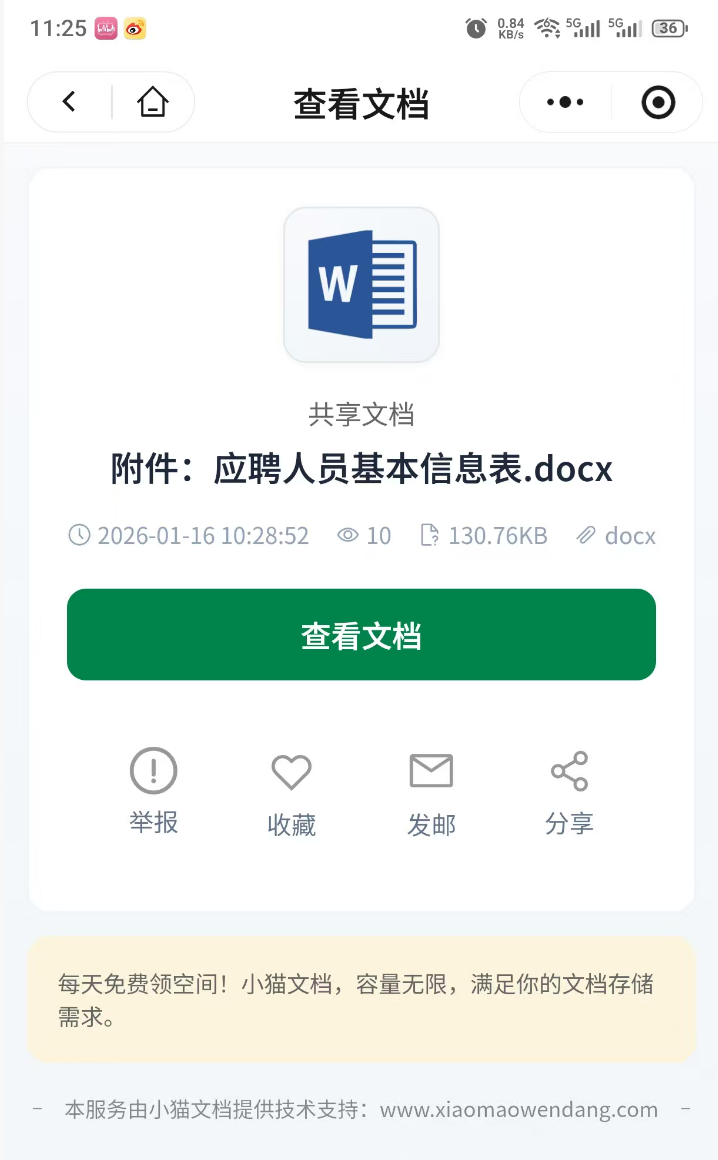This screenshot has width=718, height=1160.
Task: Add the document to favorites with 收藏
Action: point(292,793)
